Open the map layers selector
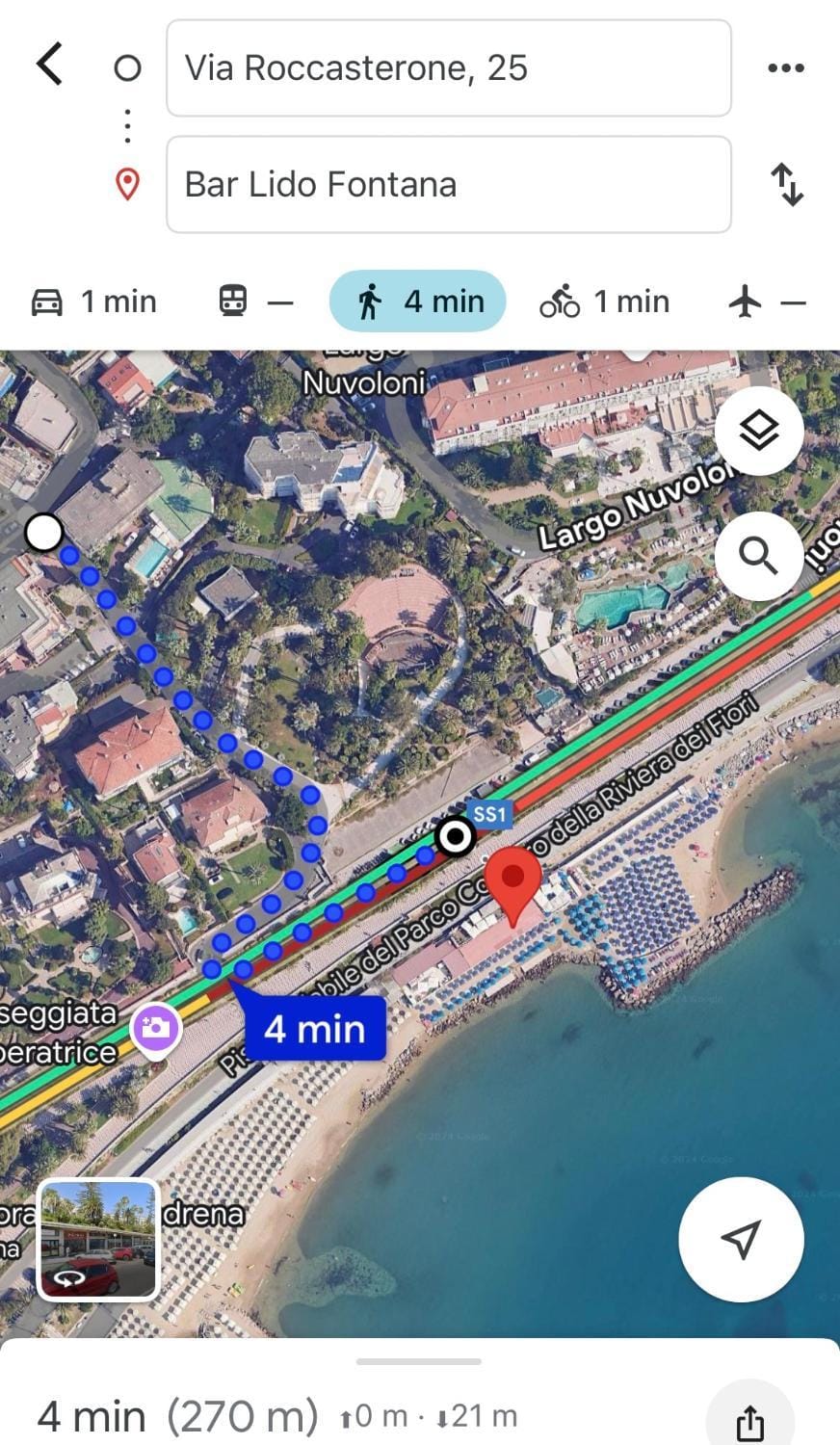 pos(759,431)
